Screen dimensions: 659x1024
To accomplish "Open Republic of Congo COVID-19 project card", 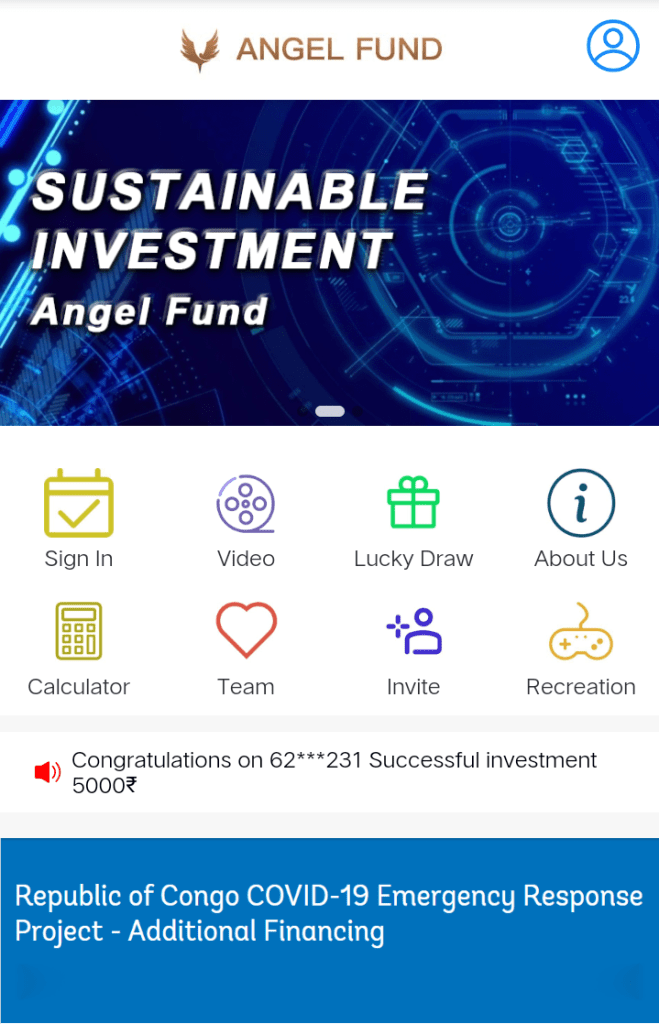I will click(x=329, y=915).
